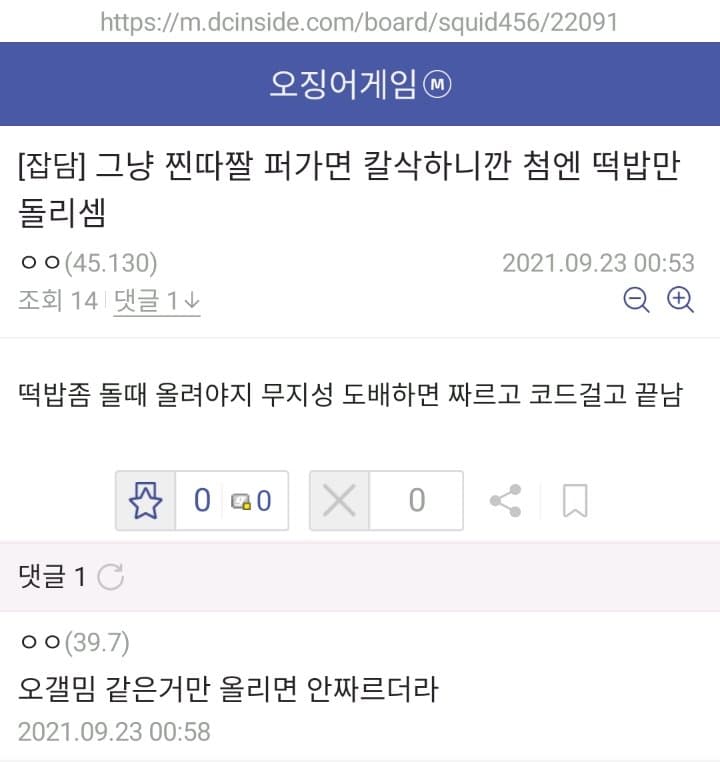
Task: Refresh the comments list
Action: point(111,577)
